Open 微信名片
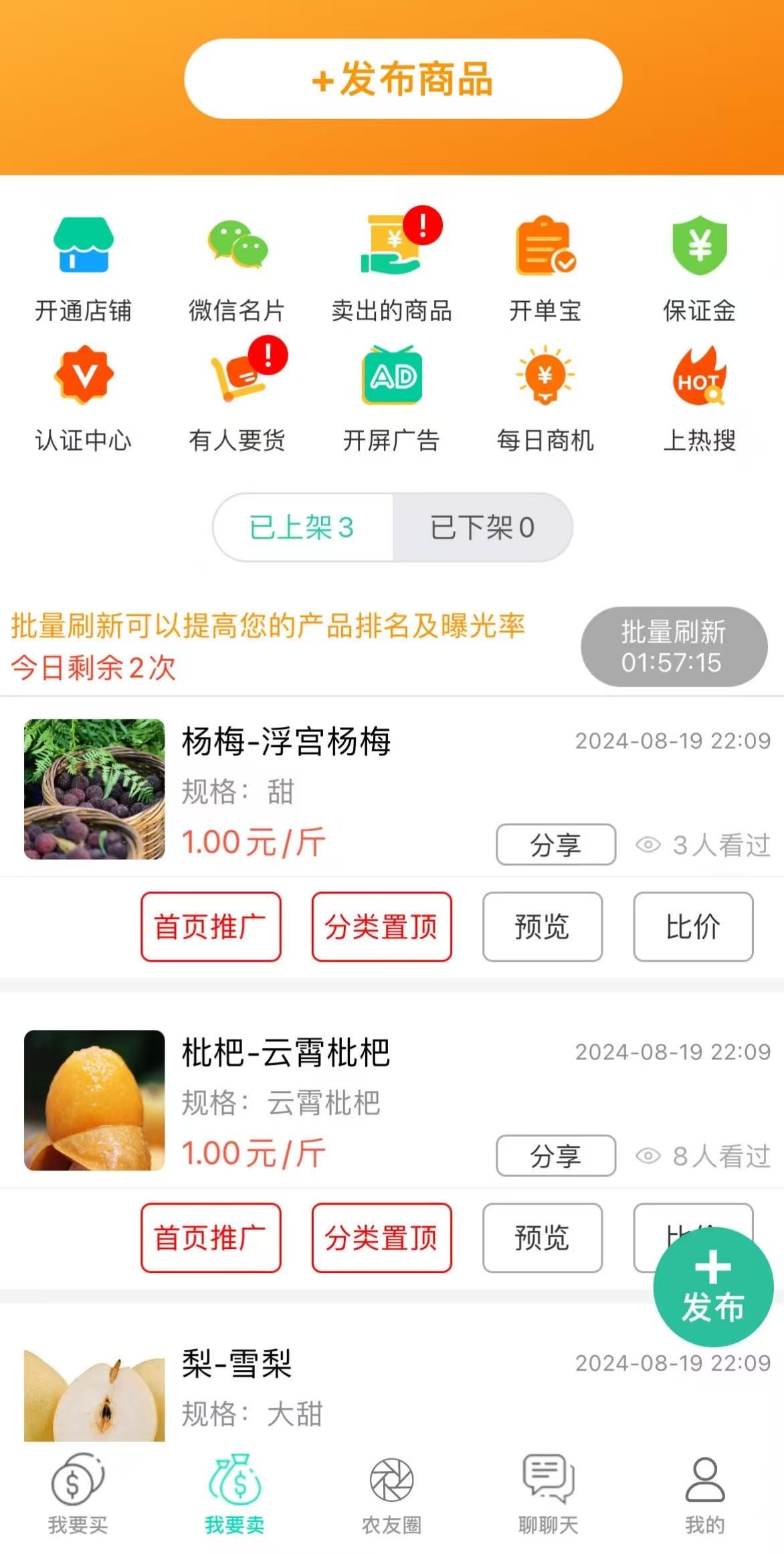This screenshot has height=1554, width=784. [237, 268]
